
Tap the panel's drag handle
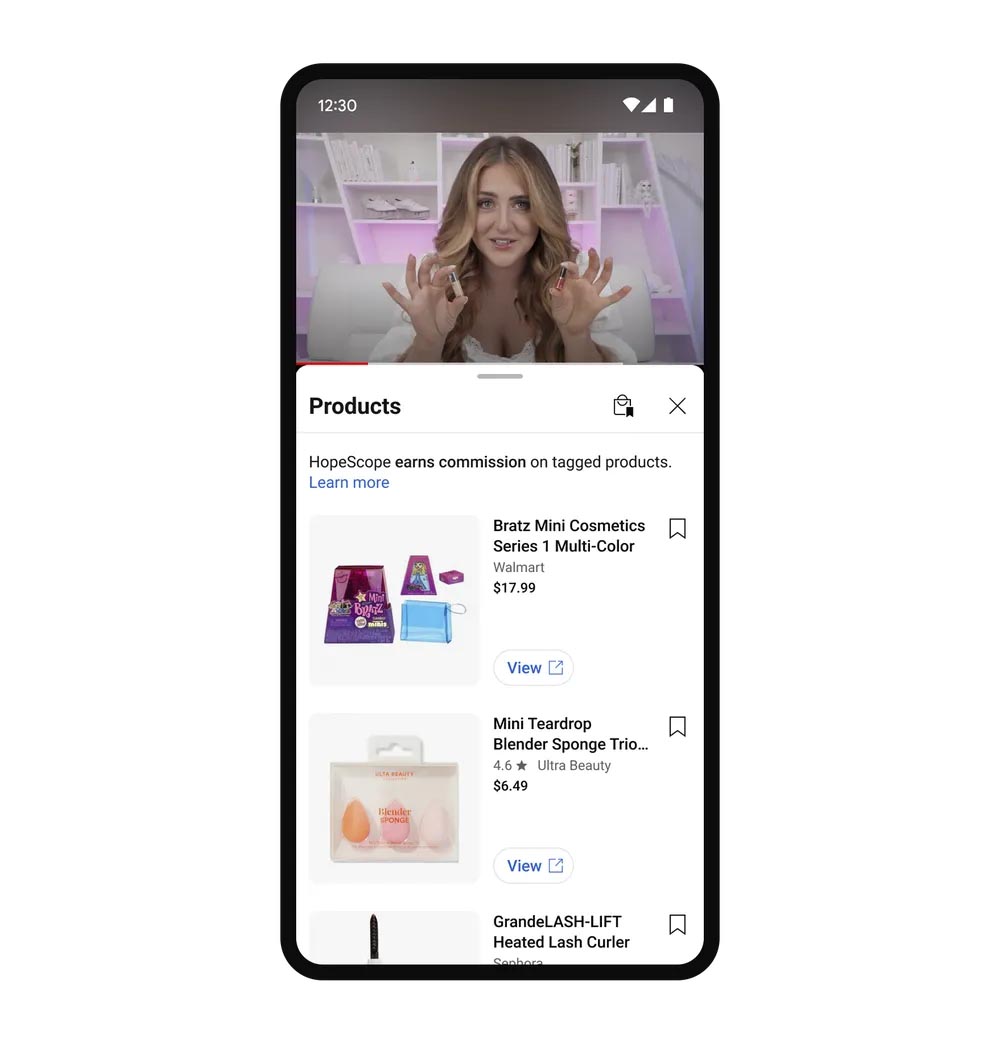(500, 376)
